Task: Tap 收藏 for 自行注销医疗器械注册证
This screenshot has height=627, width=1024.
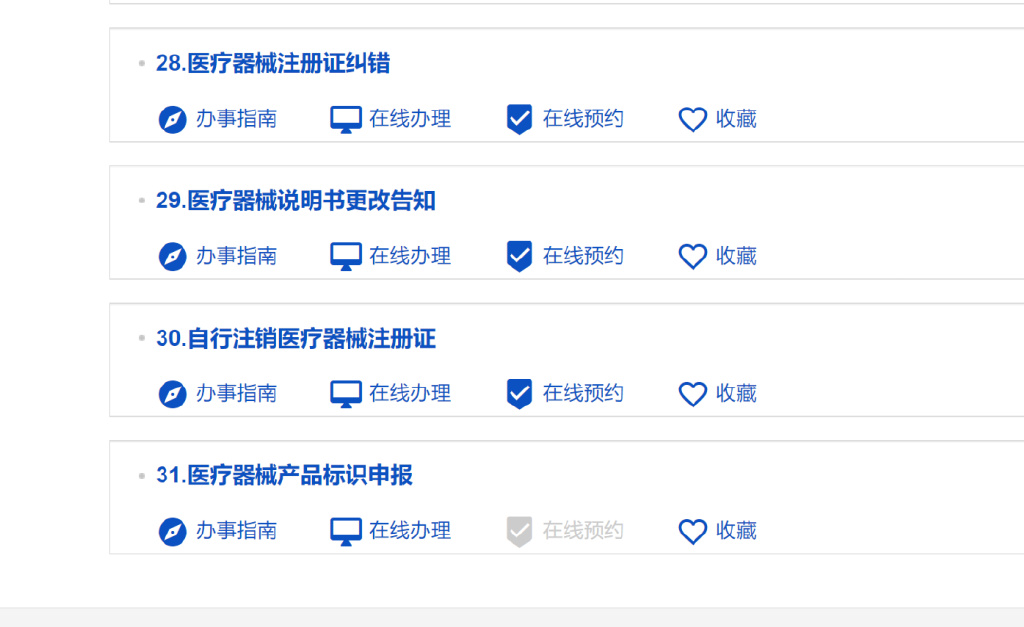Action: click(718, 394)
